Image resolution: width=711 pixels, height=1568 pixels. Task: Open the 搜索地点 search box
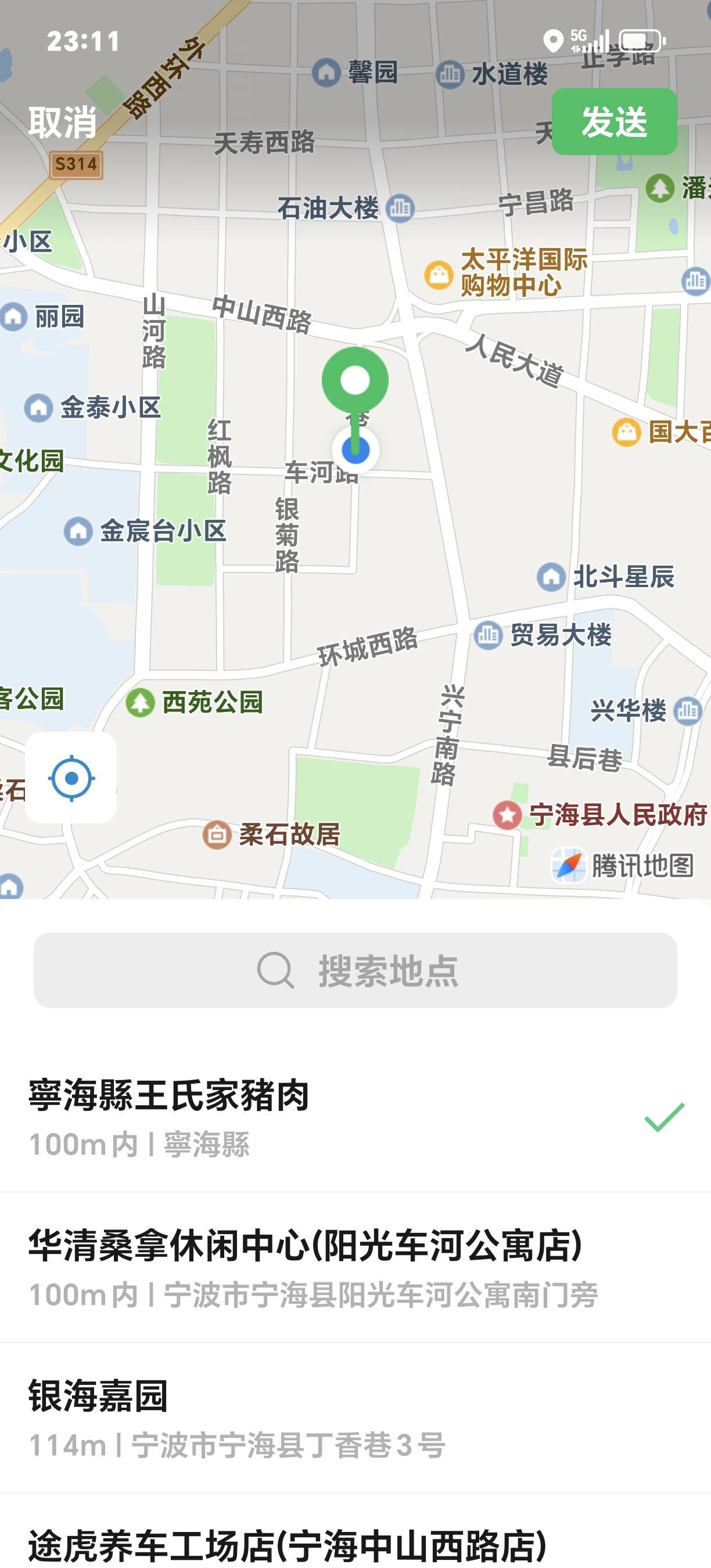[355, 970]
